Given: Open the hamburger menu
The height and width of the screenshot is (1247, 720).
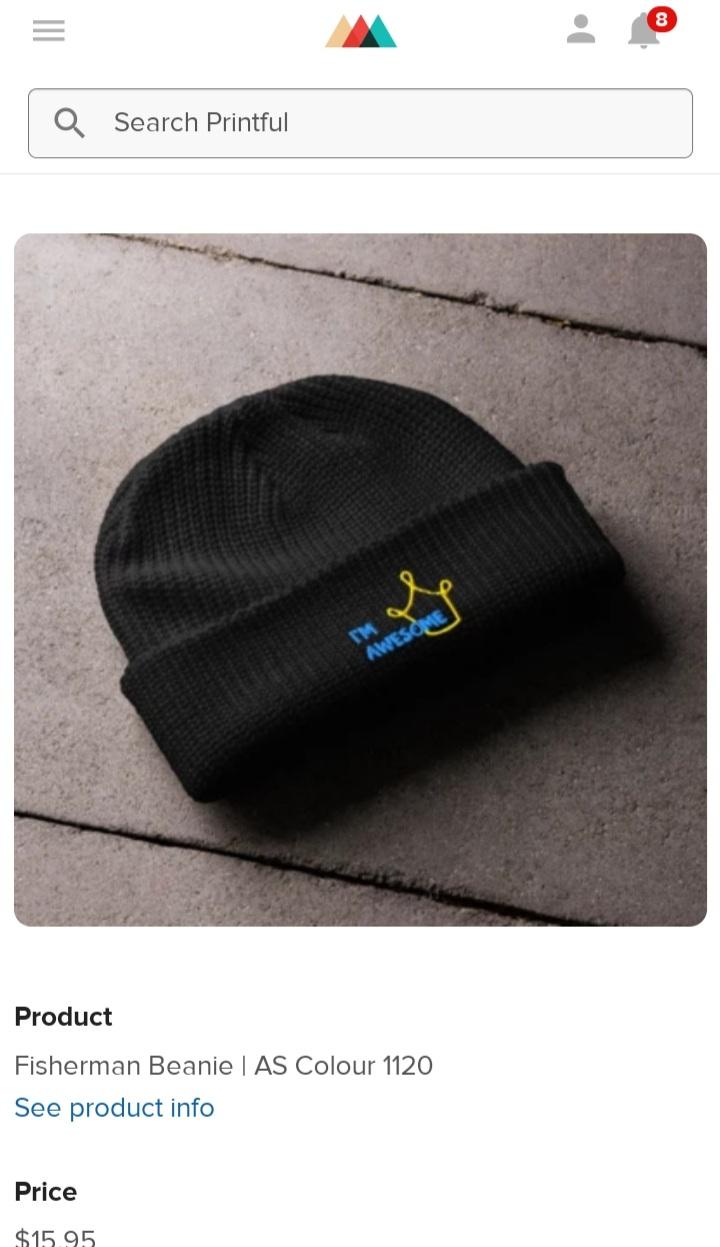Looking at the screenshot, I should tap(48, 31).
